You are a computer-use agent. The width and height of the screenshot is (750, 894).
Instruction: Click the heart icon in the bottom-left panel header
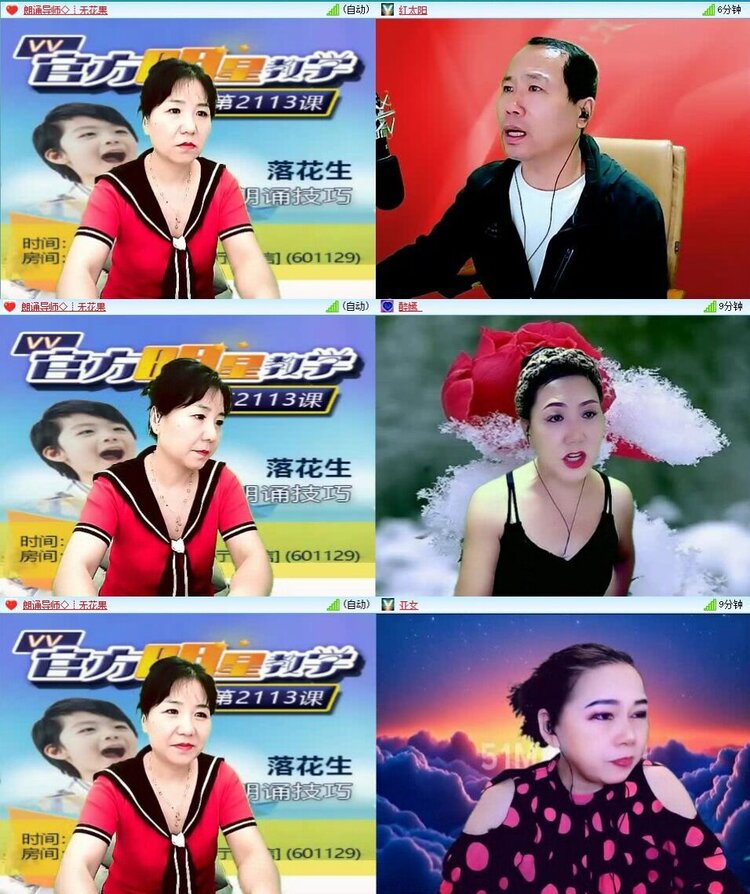coord(9,606)
